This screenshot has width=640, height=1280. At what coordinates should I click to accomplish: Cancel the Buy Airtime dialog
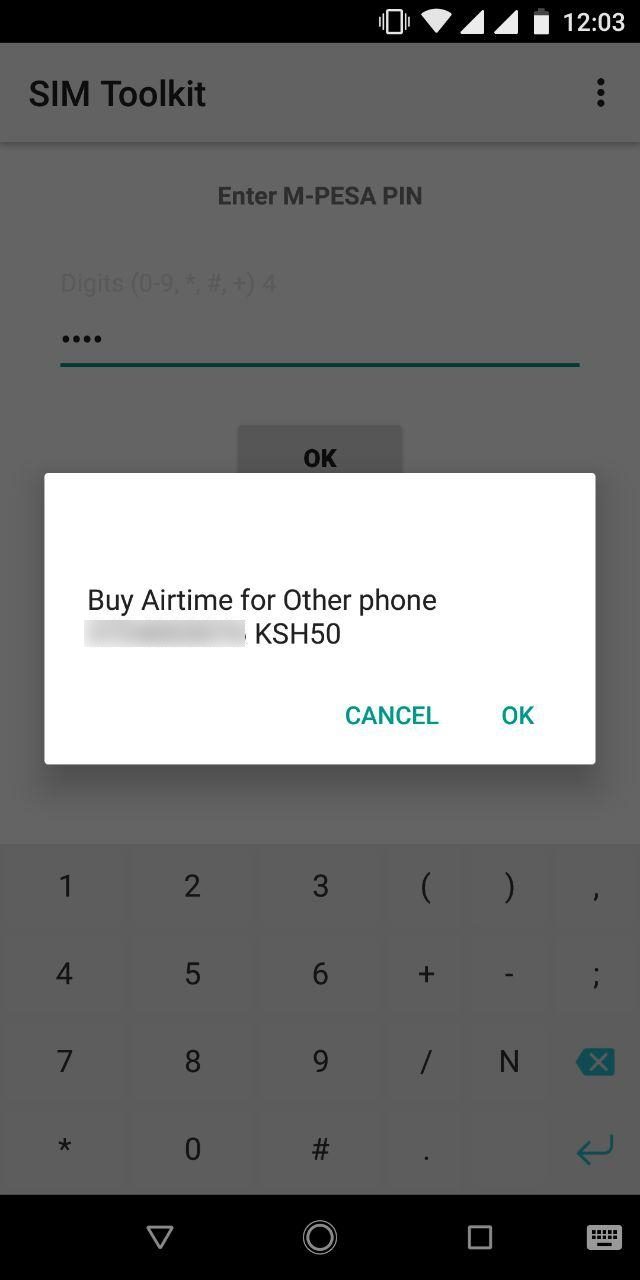392,715
